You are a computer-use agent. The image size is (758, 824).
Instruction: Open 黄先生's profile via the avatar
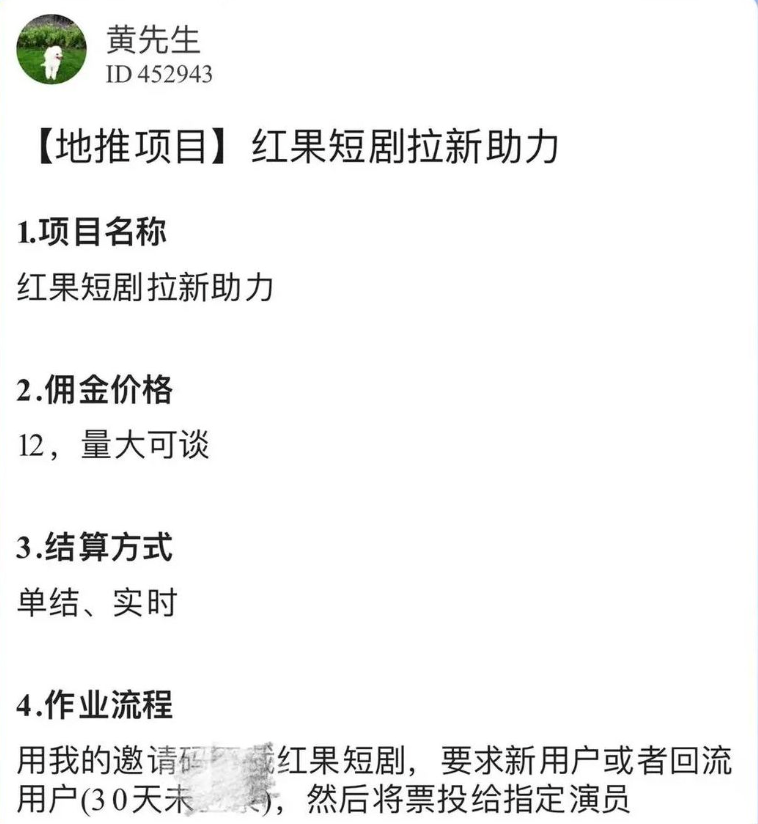point(51,50)
